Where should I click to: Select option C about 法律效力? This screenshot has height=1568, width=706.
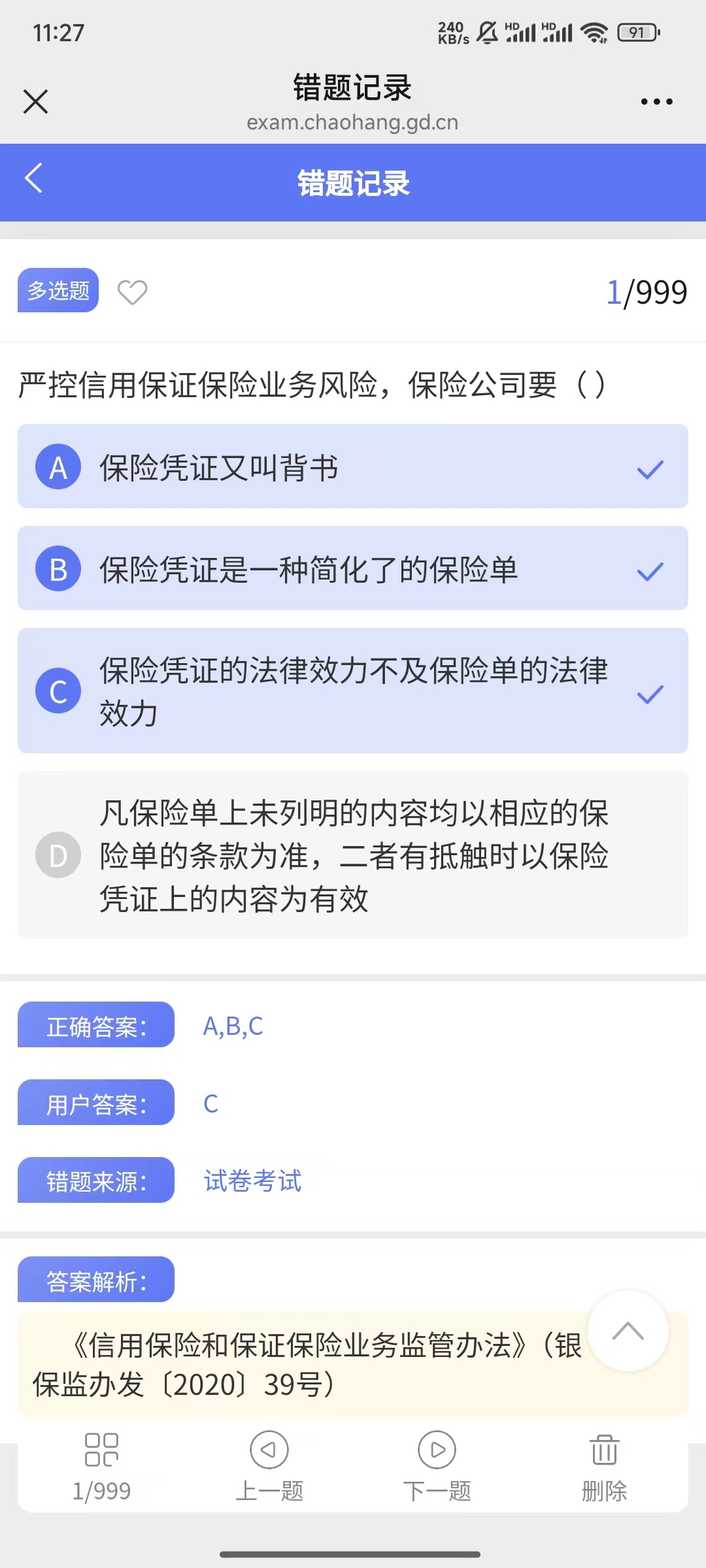[x=353, y=691]
